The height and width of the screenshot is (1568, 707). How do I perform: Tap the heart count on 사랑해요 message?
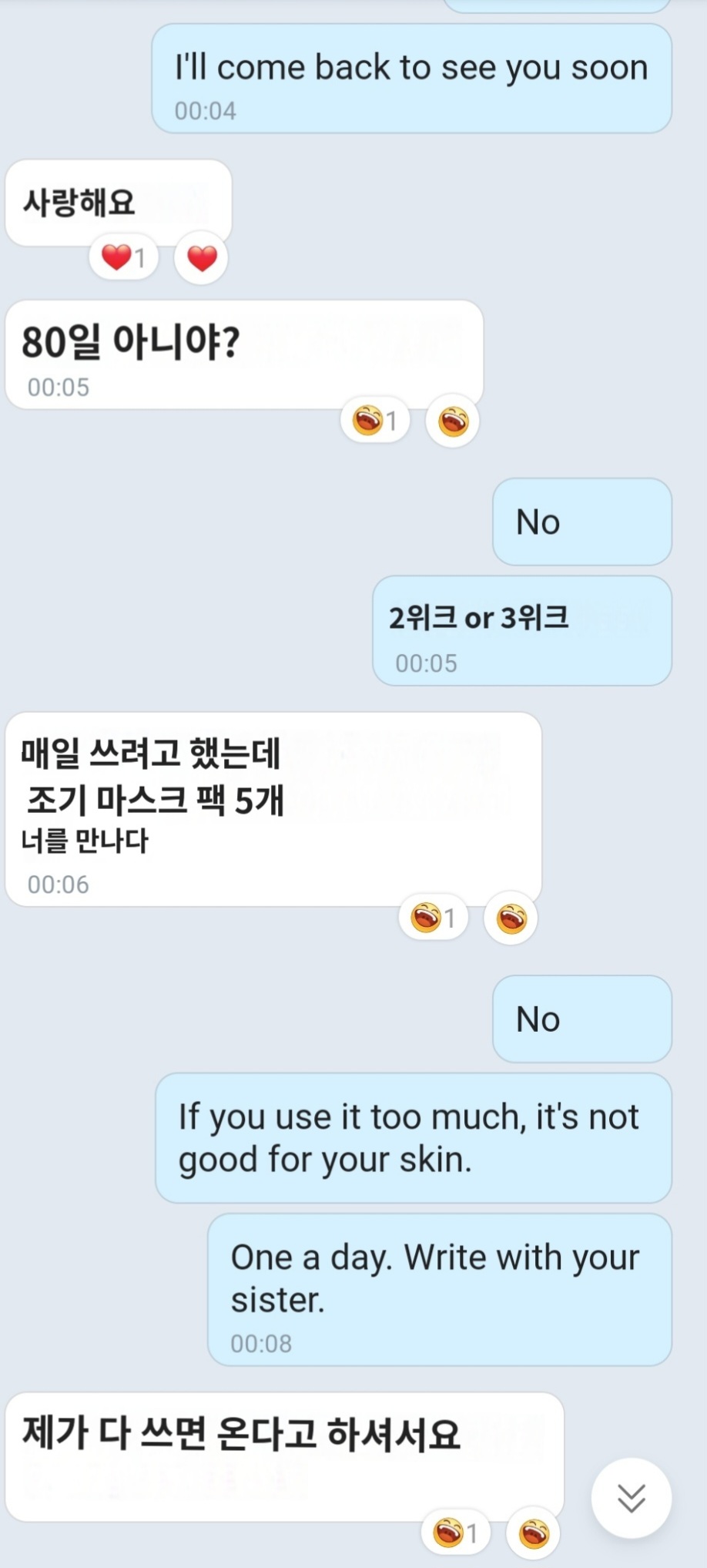[x=124, y=257]
